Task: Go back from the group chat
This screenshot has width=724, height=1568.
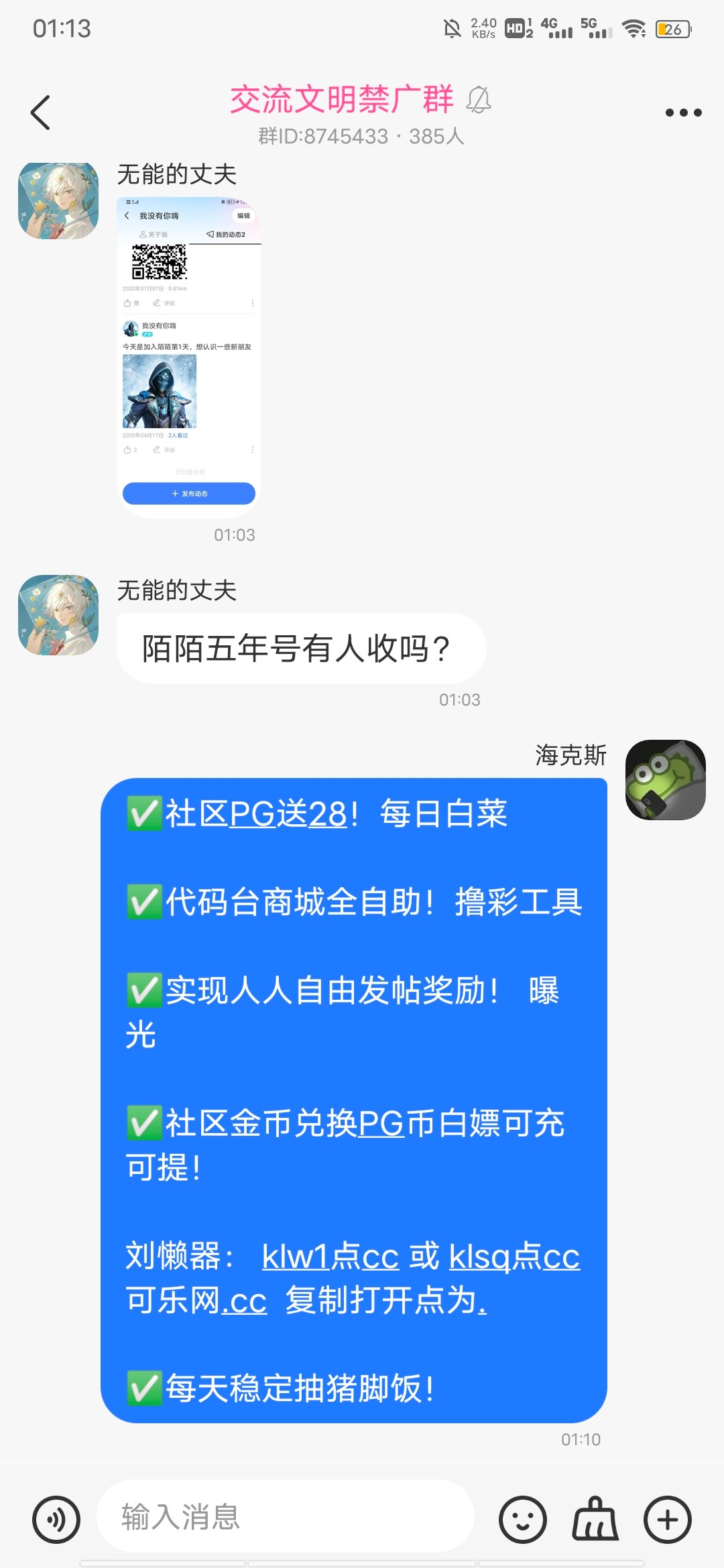Action: pos(41,112)
